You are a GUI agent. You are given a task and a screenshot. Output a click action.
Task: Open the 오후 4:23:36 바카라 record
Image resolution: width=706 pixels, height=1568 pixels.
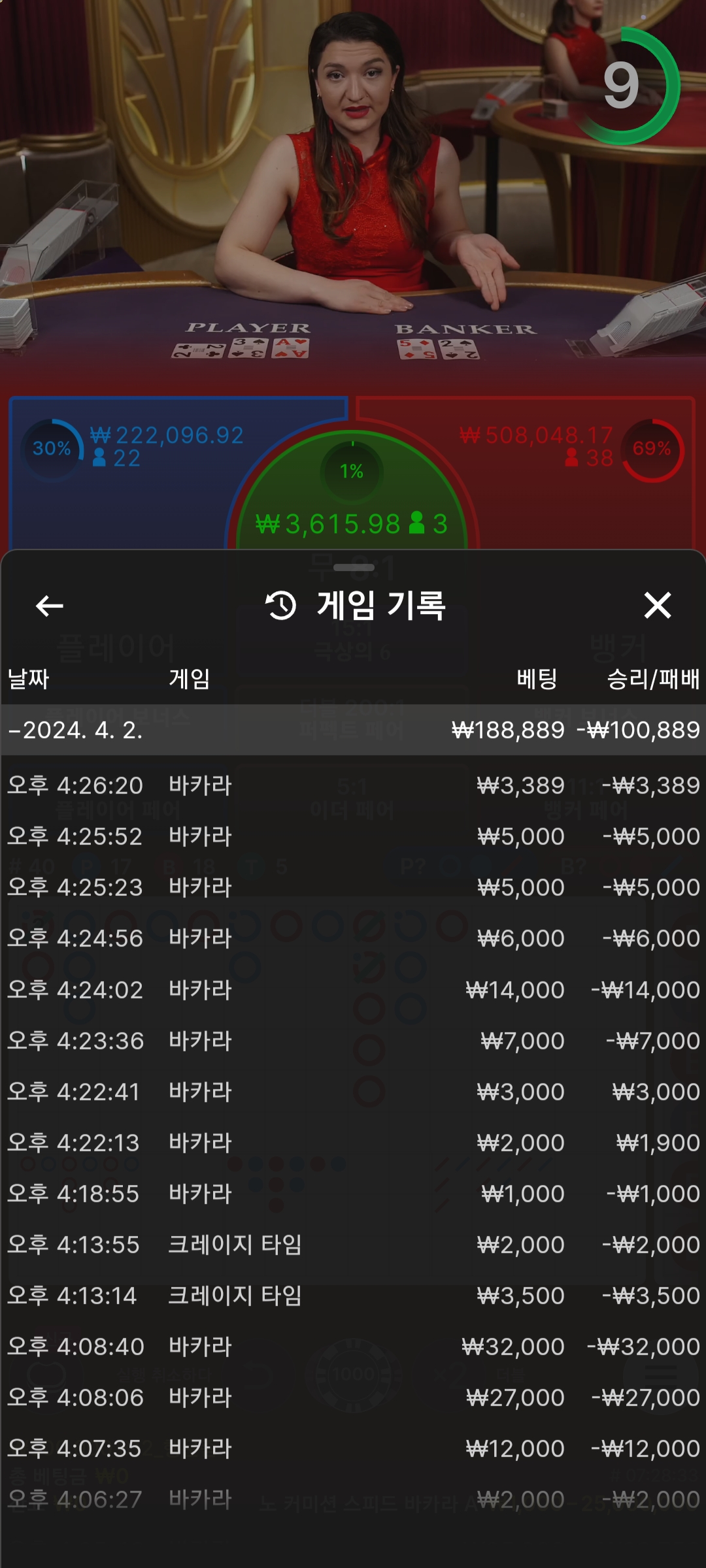coord(353,1040)
